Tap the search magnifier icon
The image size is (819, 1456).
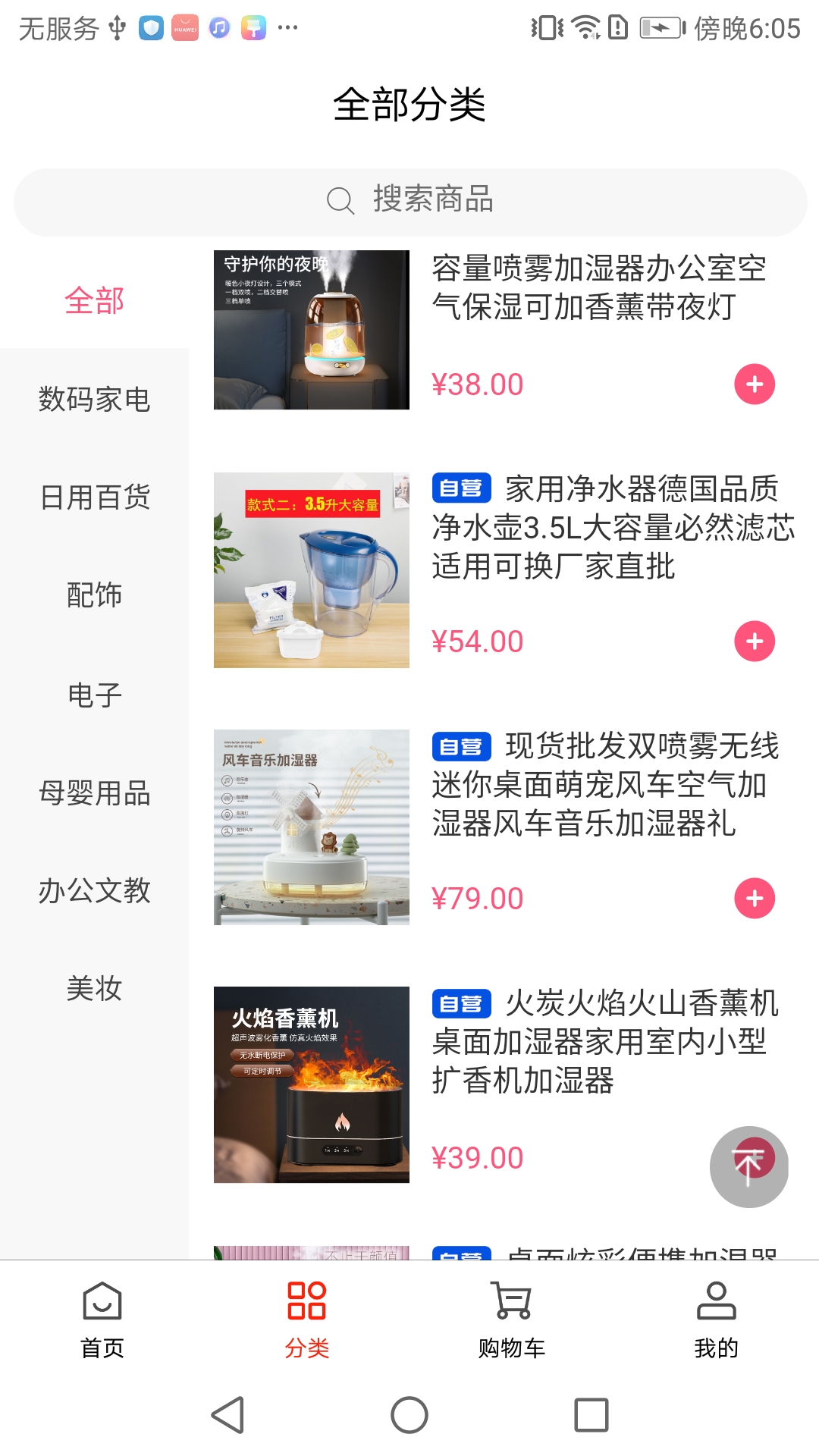341,201
